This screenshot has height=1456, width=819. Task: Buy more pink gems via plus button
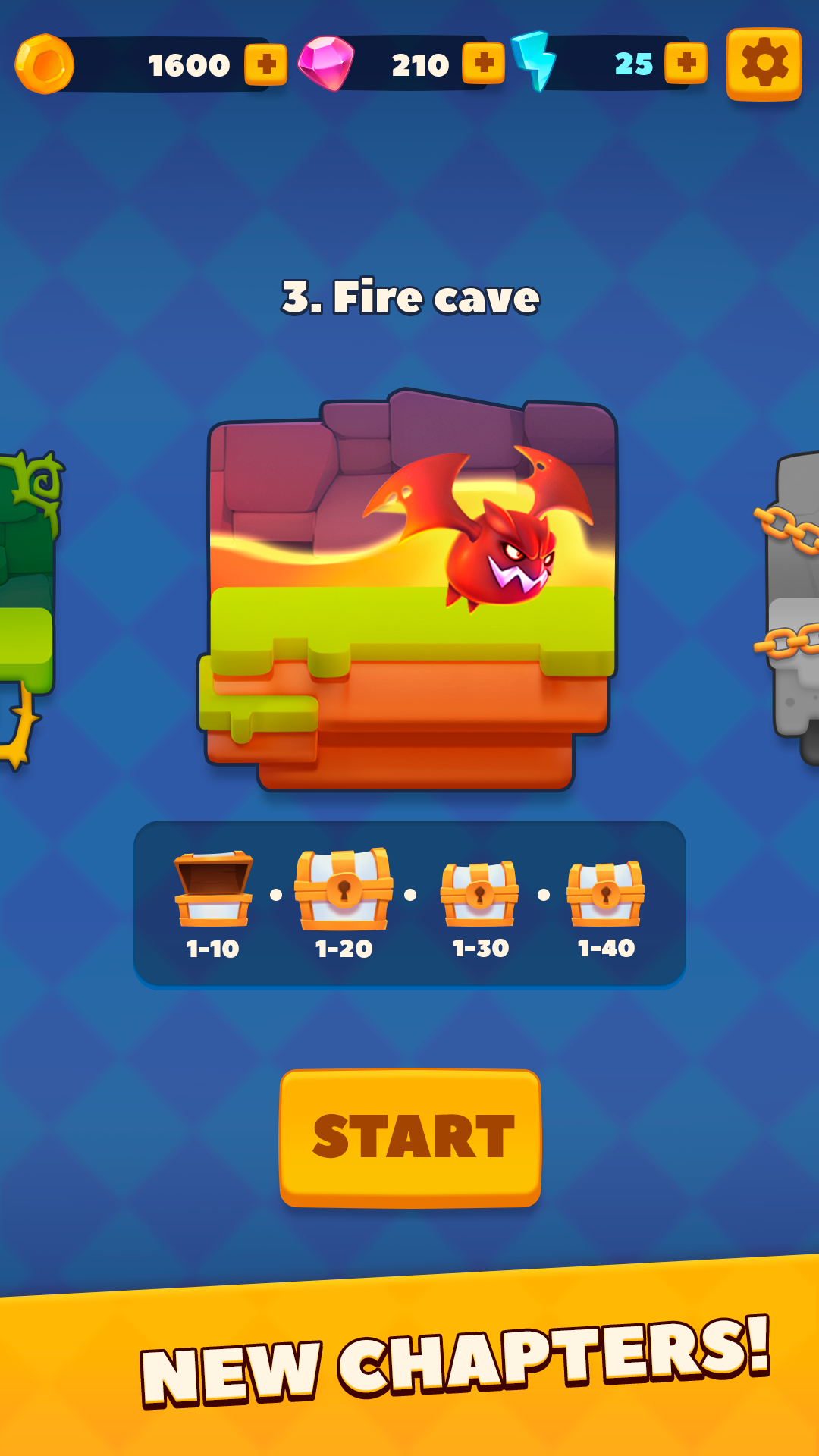(x=484, y=63)
